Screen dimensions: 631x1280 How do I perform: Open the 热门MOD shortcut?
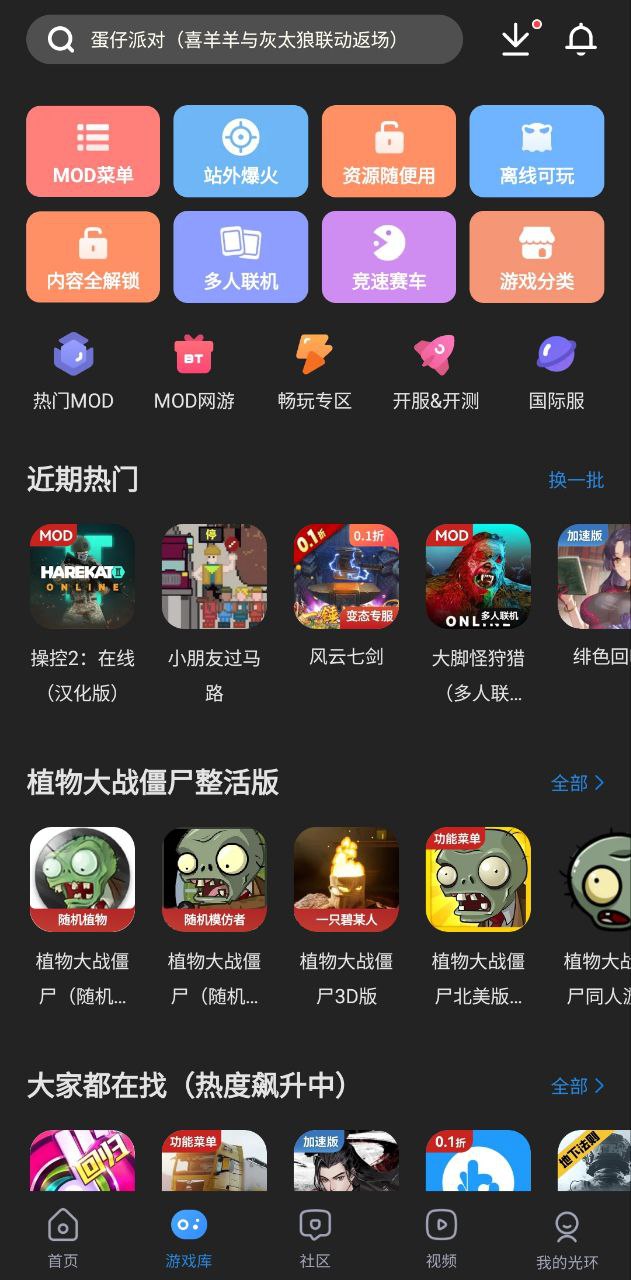73,372
